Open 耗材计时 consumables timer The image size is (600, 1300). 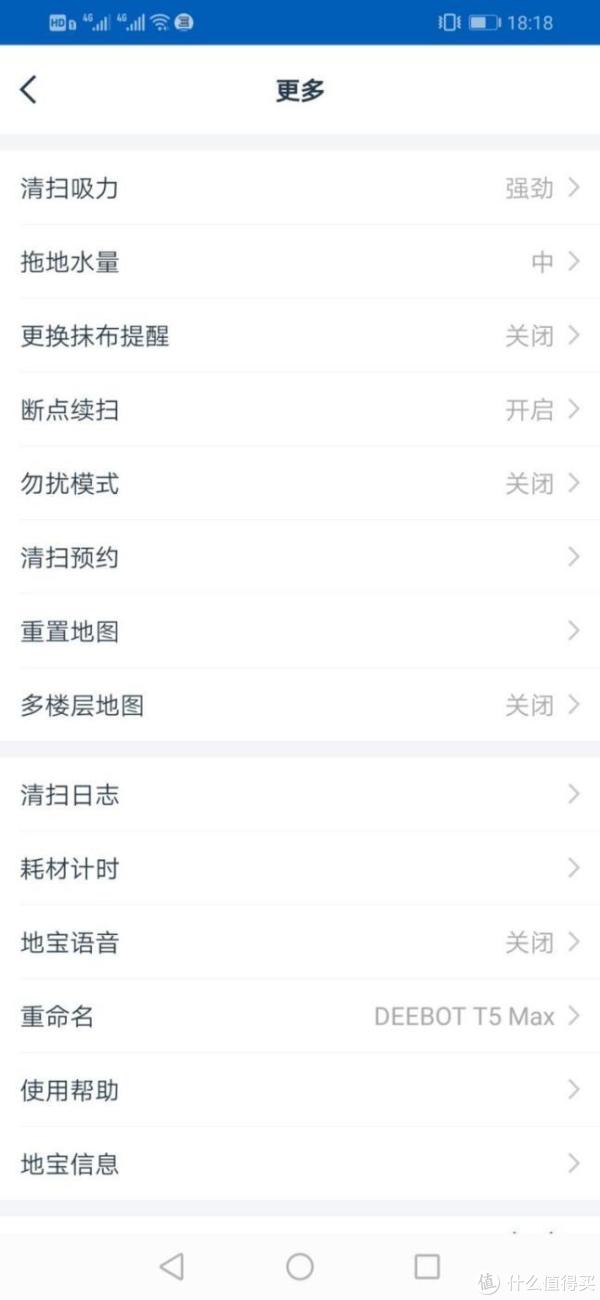(x=300, y=869)
